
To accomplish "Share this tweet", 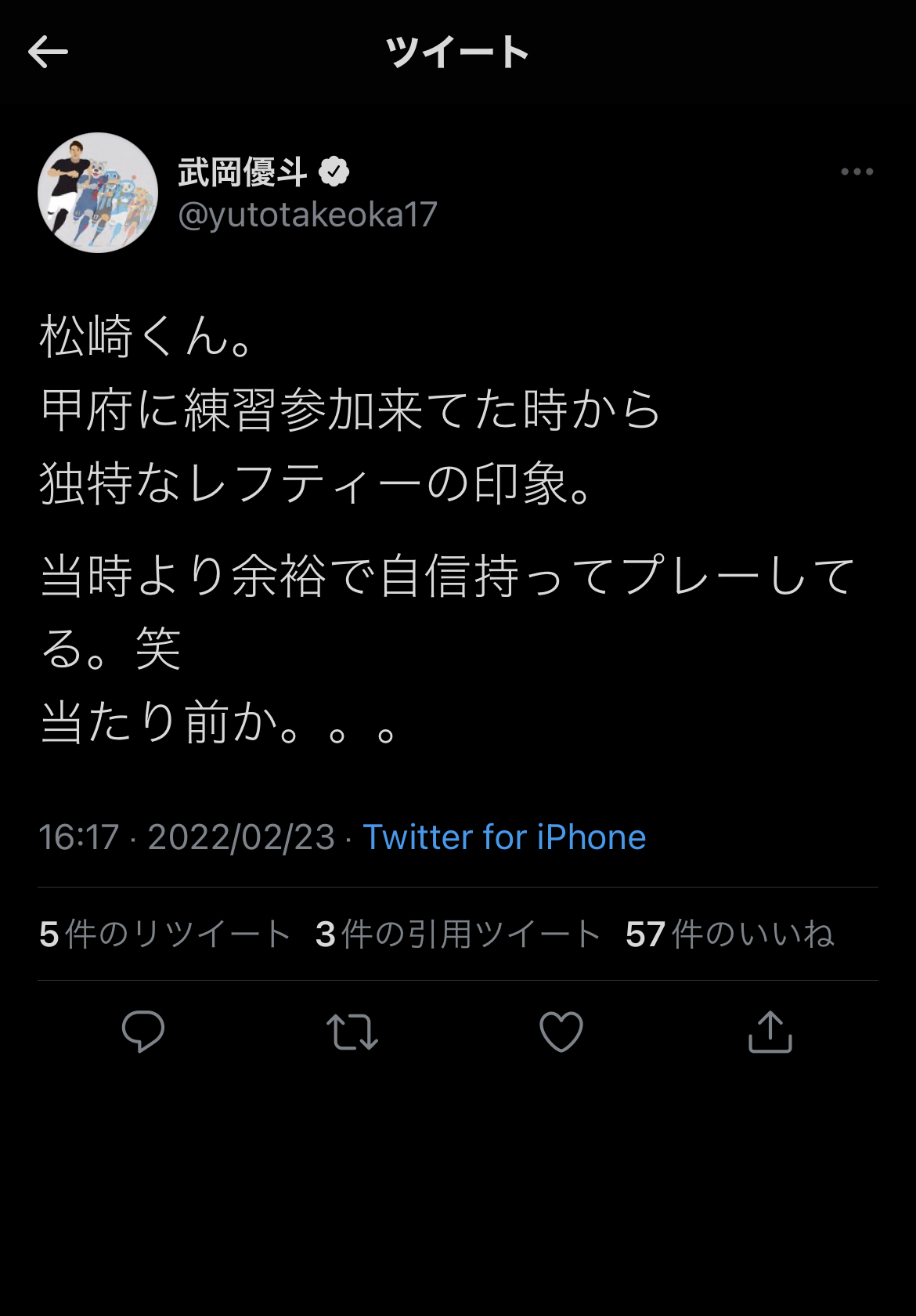I will [770, 1031].
